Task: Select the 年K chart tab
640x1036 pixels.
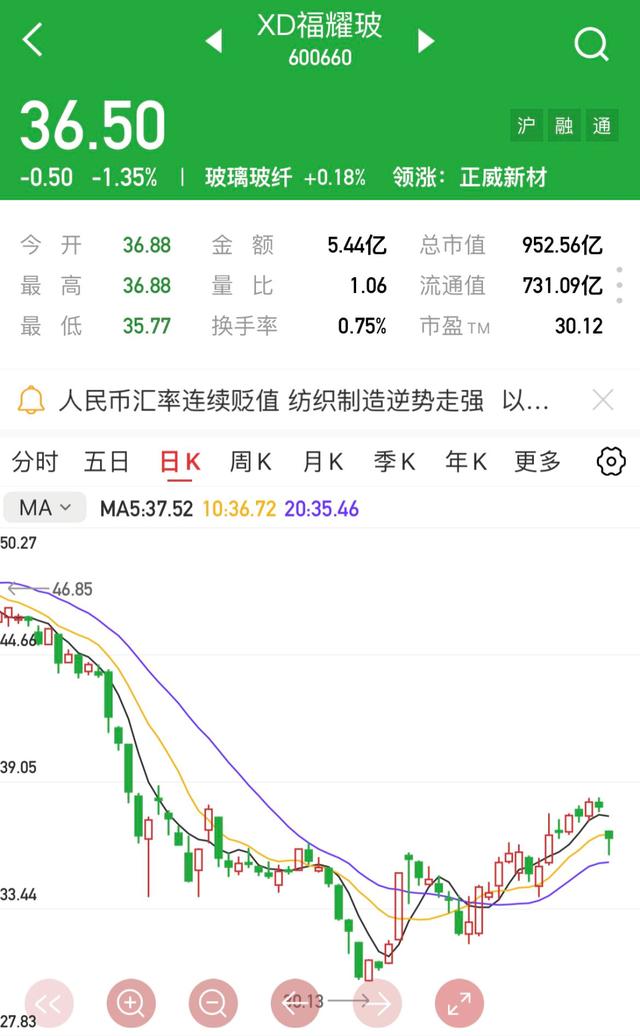Action: tap(467, 462)
